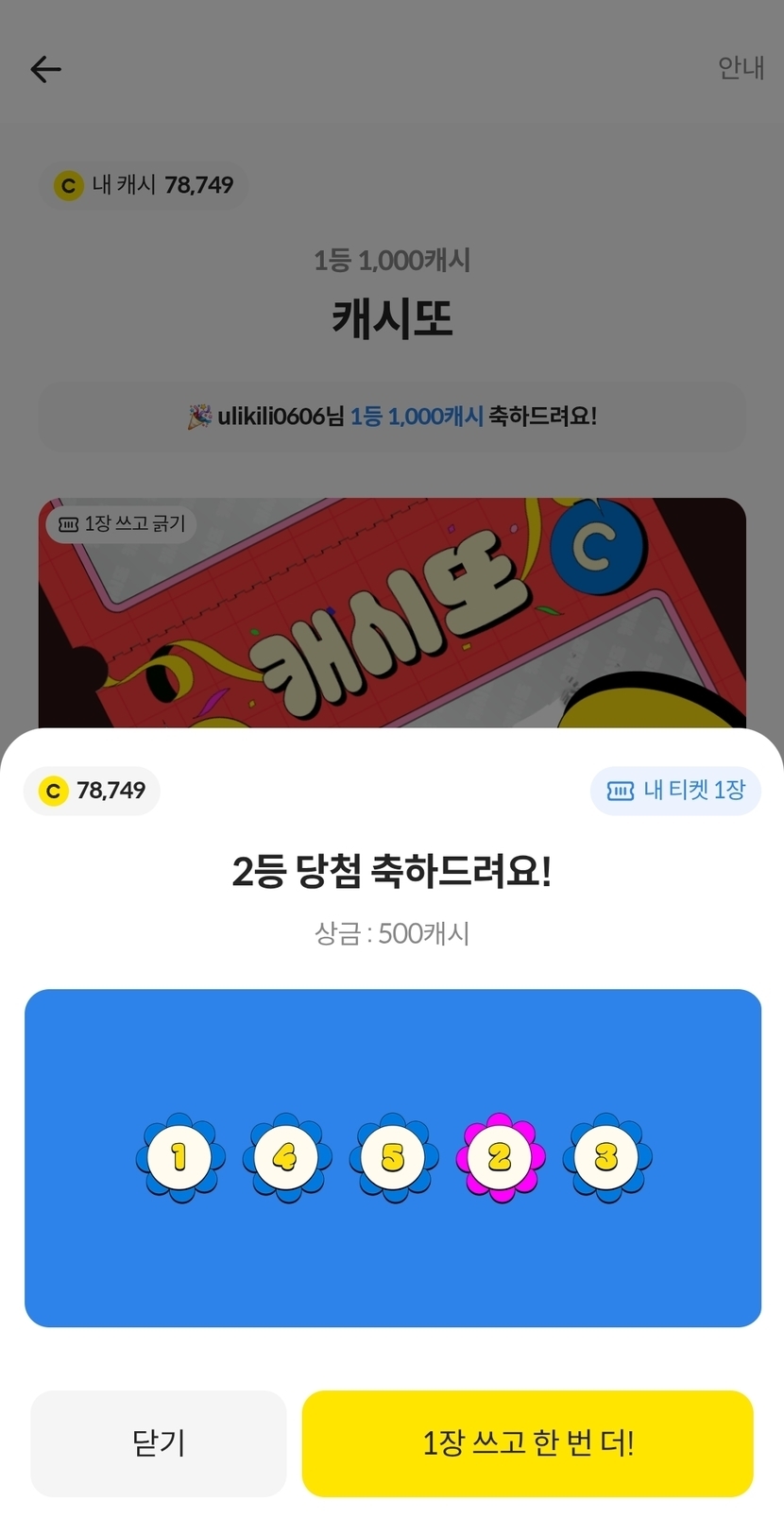Open the 내 티켓 1장 ticket chip
The image size is (784, 1535).
[675, 791]
